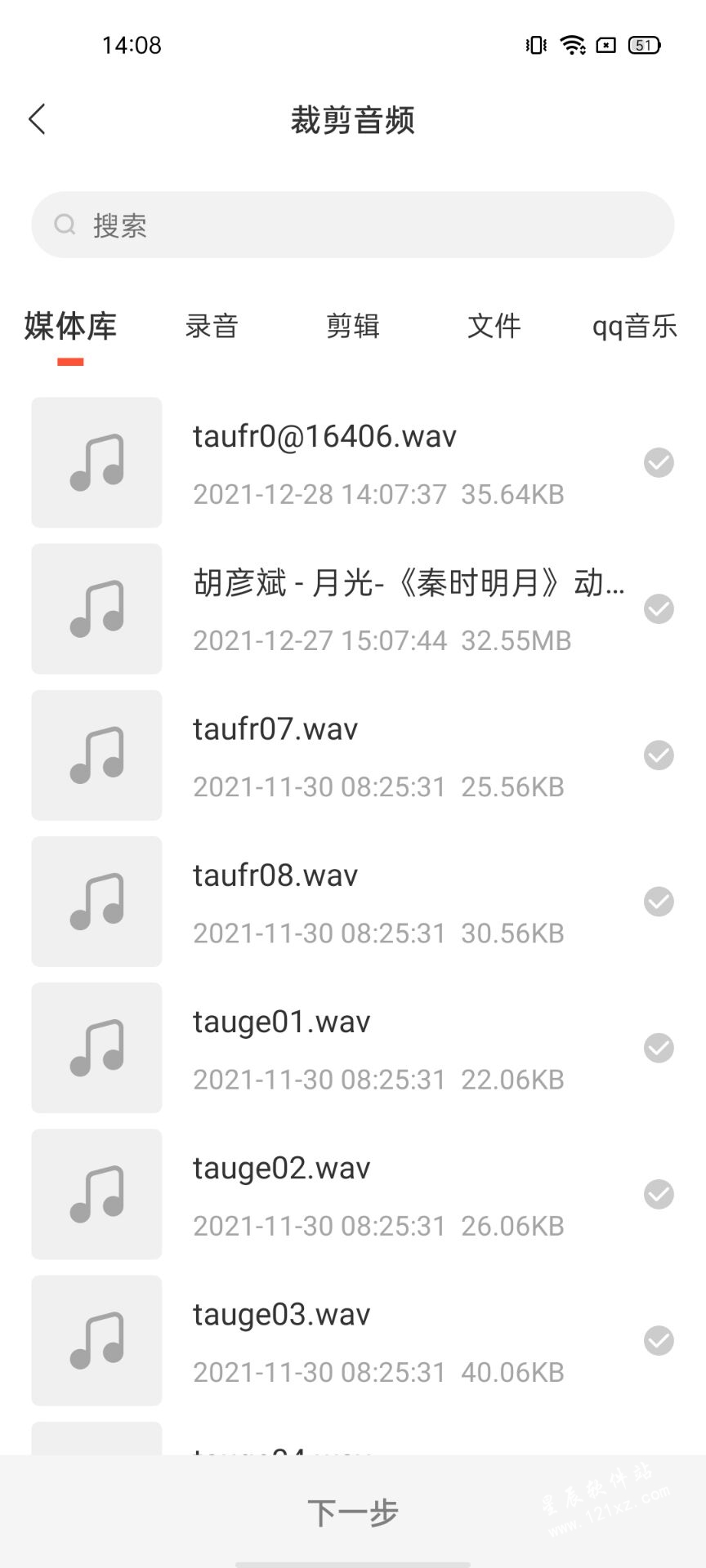Go back using the top-left arrow
This screenshot has height=1568, width=706.
pos(37,119)
